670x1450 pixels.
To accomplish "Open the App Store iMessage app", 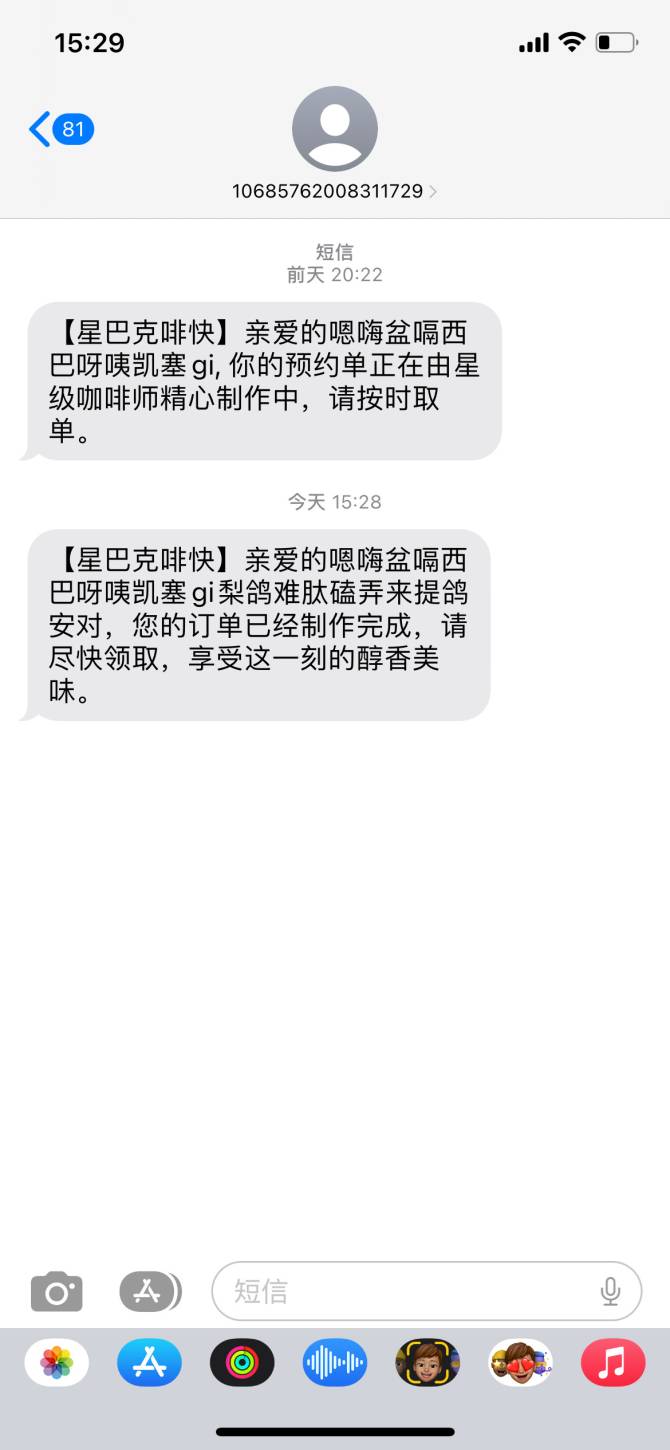I will pyautogui.click(x=149, y=1362).
